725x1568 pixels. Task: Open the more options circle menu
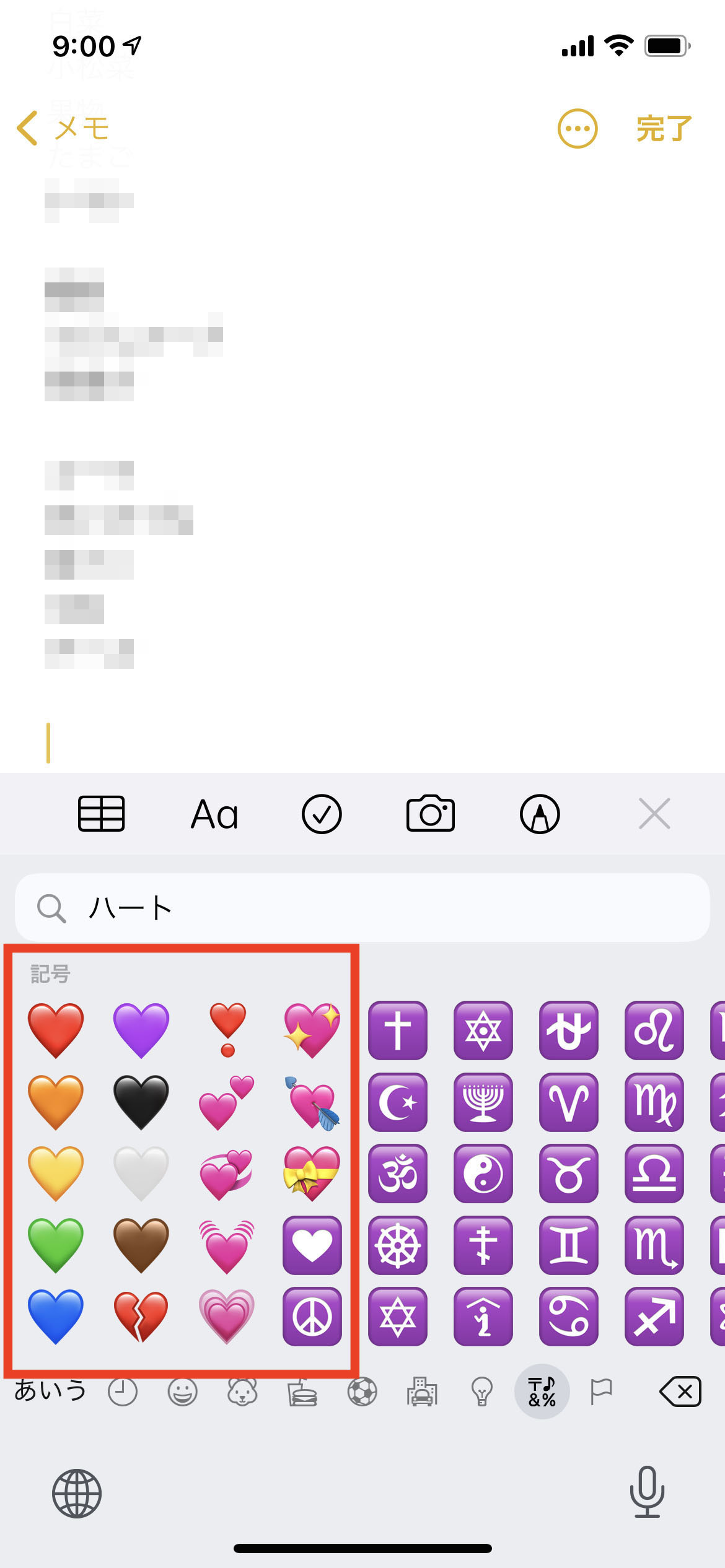coord(578,129)
